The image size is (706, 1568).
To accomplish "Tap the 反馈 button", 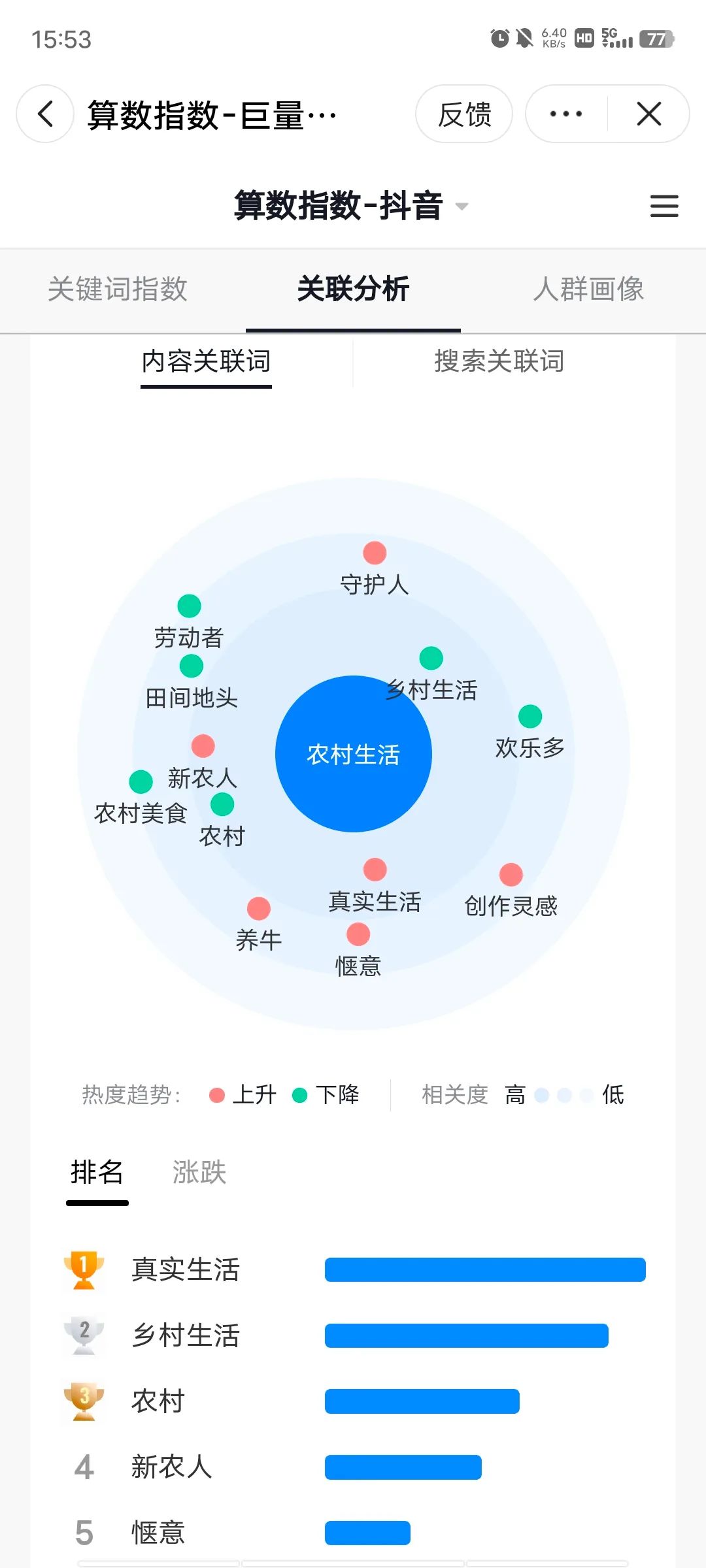I will point(465,113).
